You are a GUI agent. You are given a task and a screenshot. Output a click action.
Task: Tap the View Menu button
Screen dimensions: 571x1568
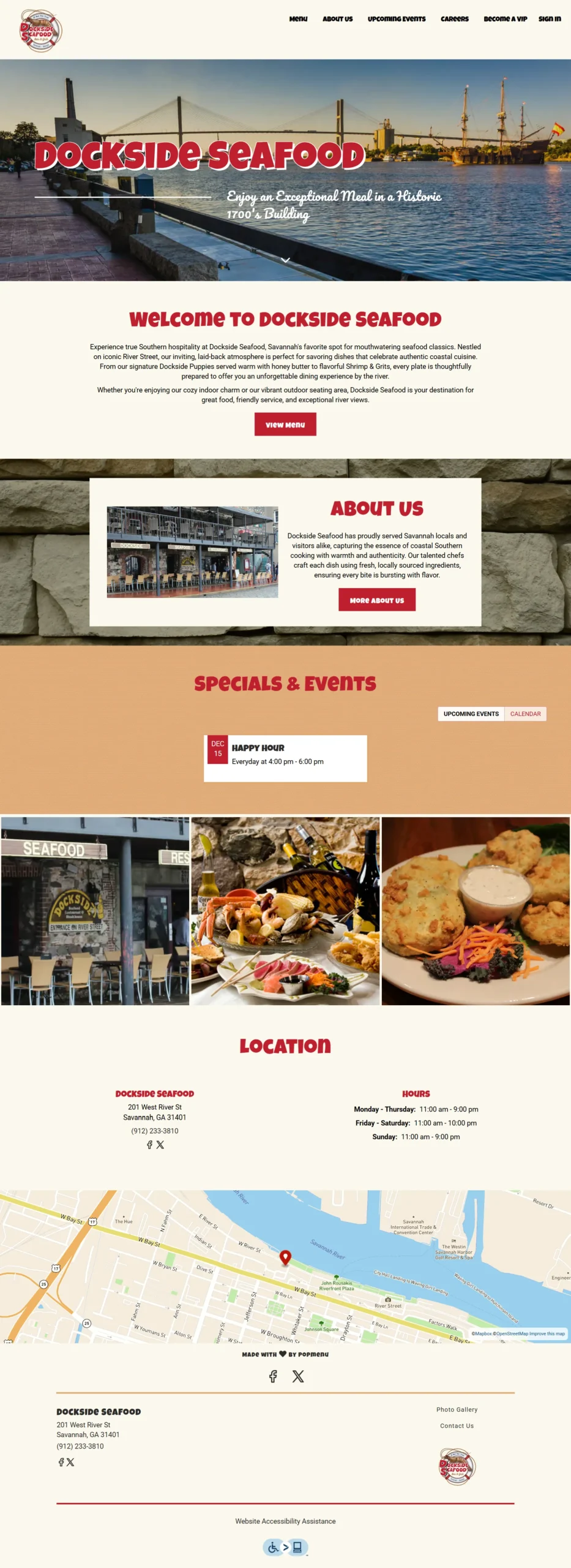point(285,424)
